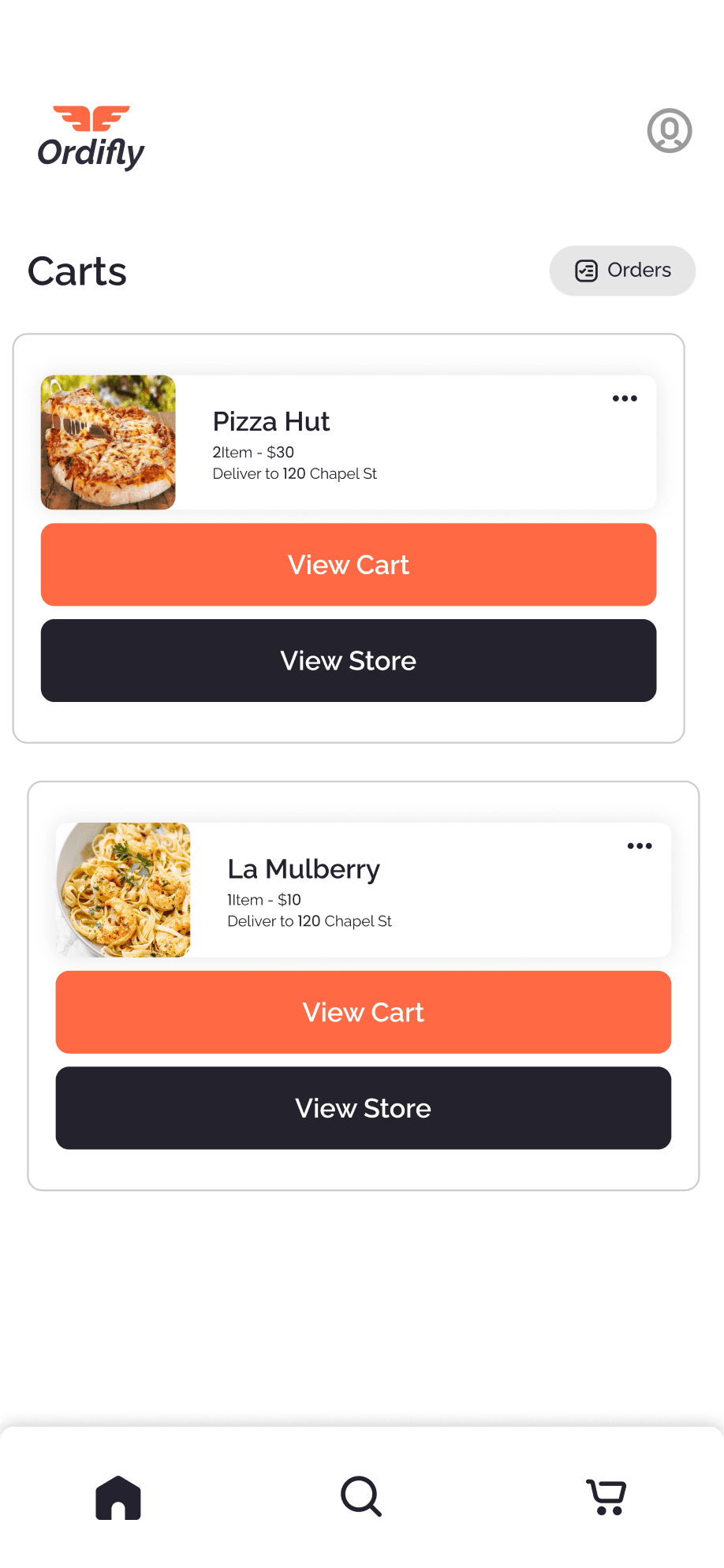This screenshot has height=1568, width=724.
Task: Open Search from the bottom navigation
Action: click(360, 1495)
